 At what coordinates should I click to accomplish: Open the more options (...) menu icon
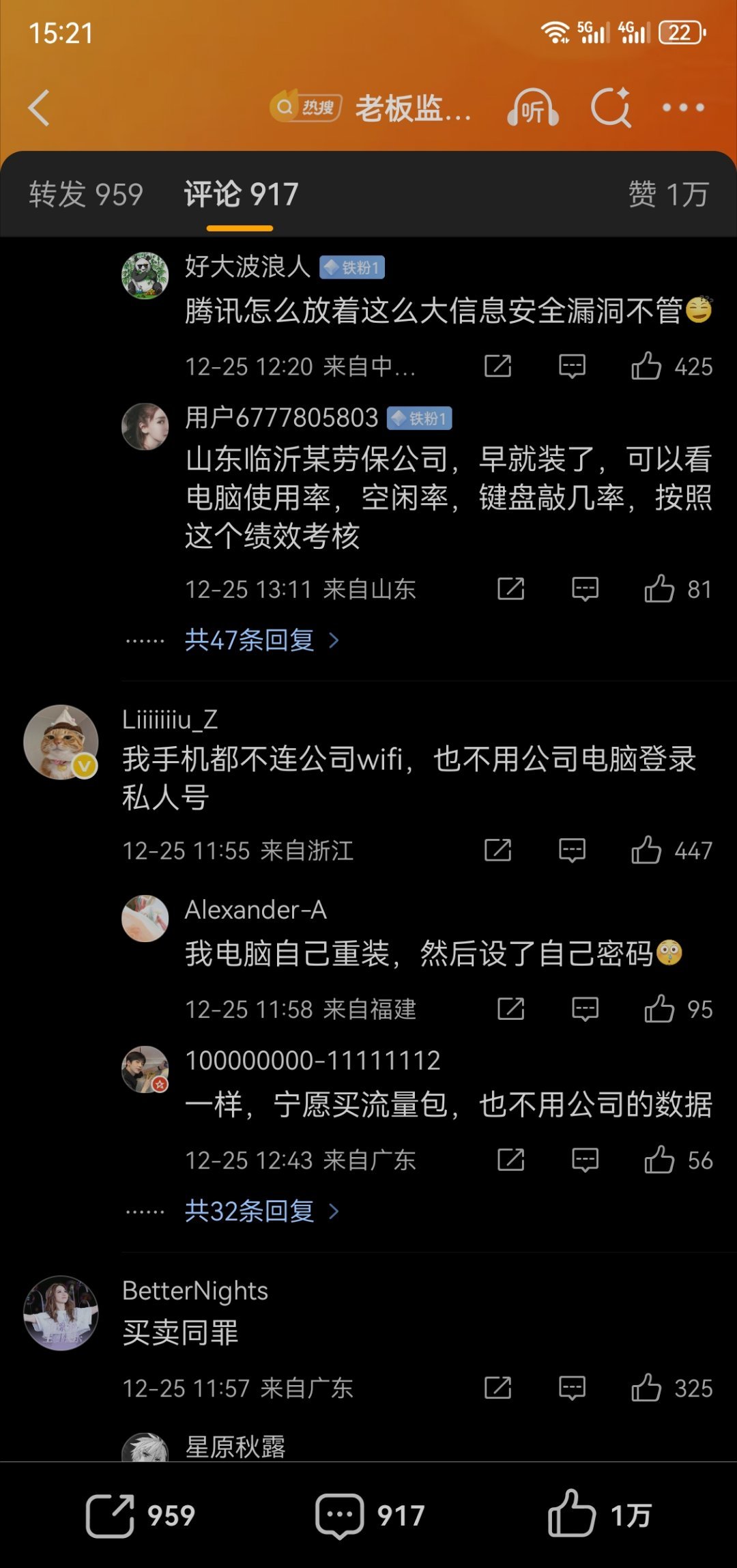[x=684, y=108]
